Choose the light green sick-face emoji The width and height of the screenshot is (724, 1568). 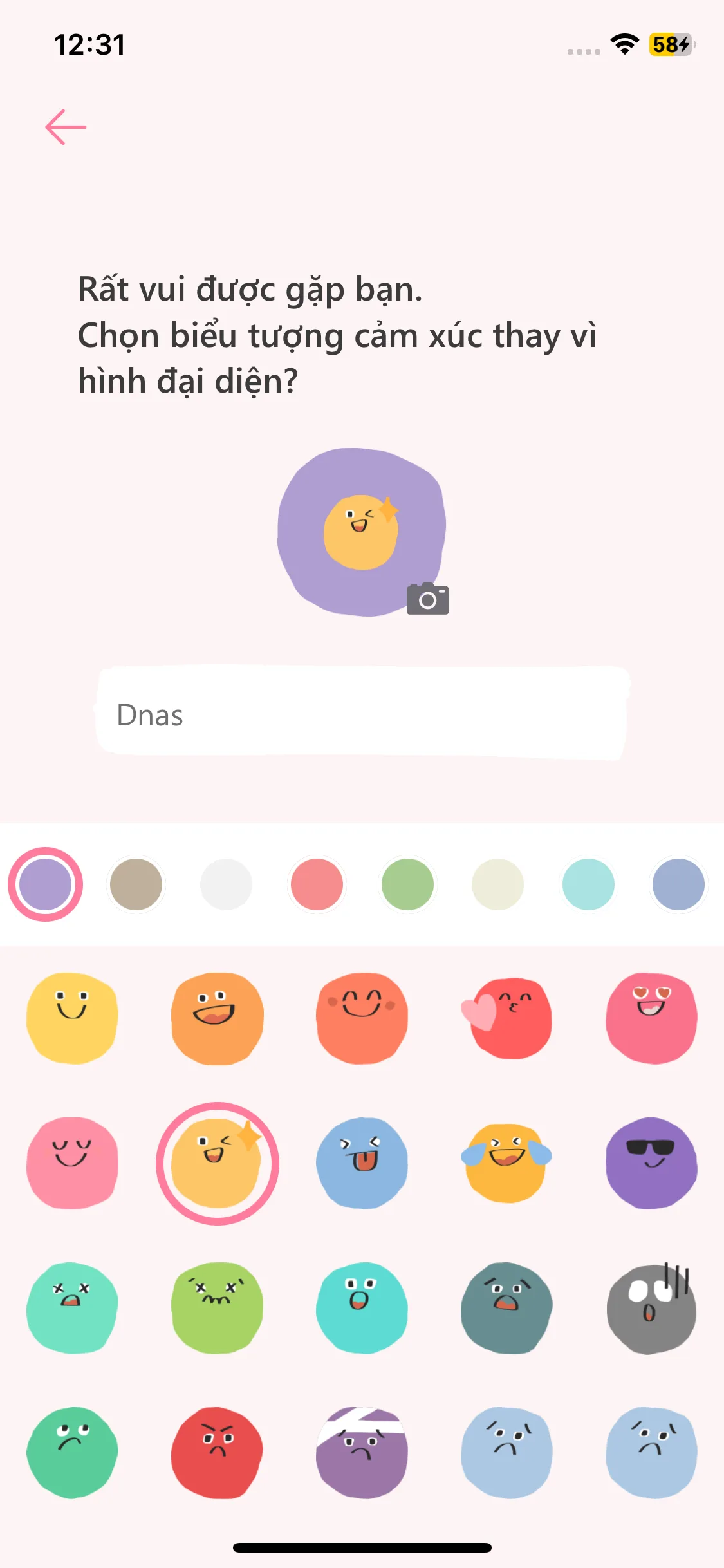[x=217, y=1308]
